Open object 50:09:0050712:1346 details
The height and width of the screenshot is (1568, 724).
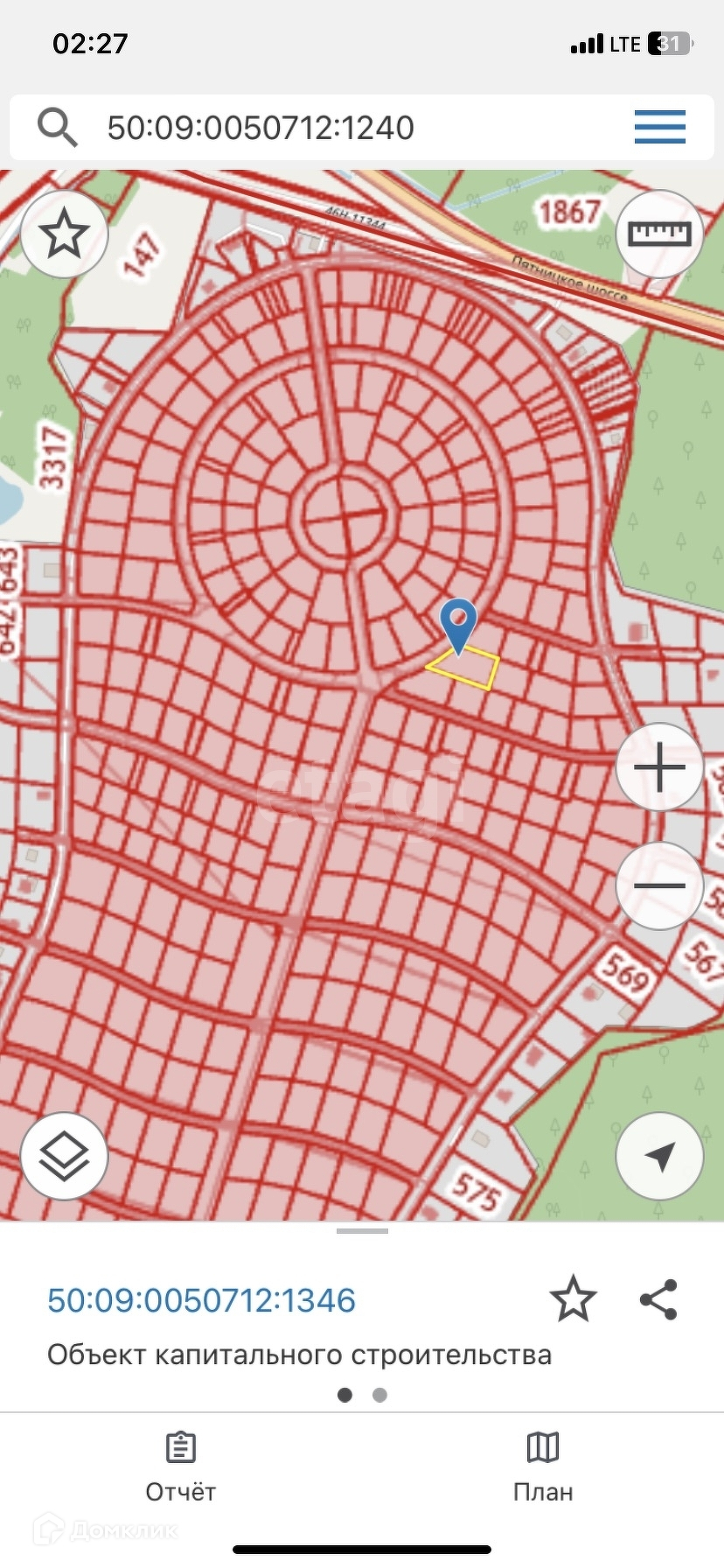click(x=202, y=1300)
